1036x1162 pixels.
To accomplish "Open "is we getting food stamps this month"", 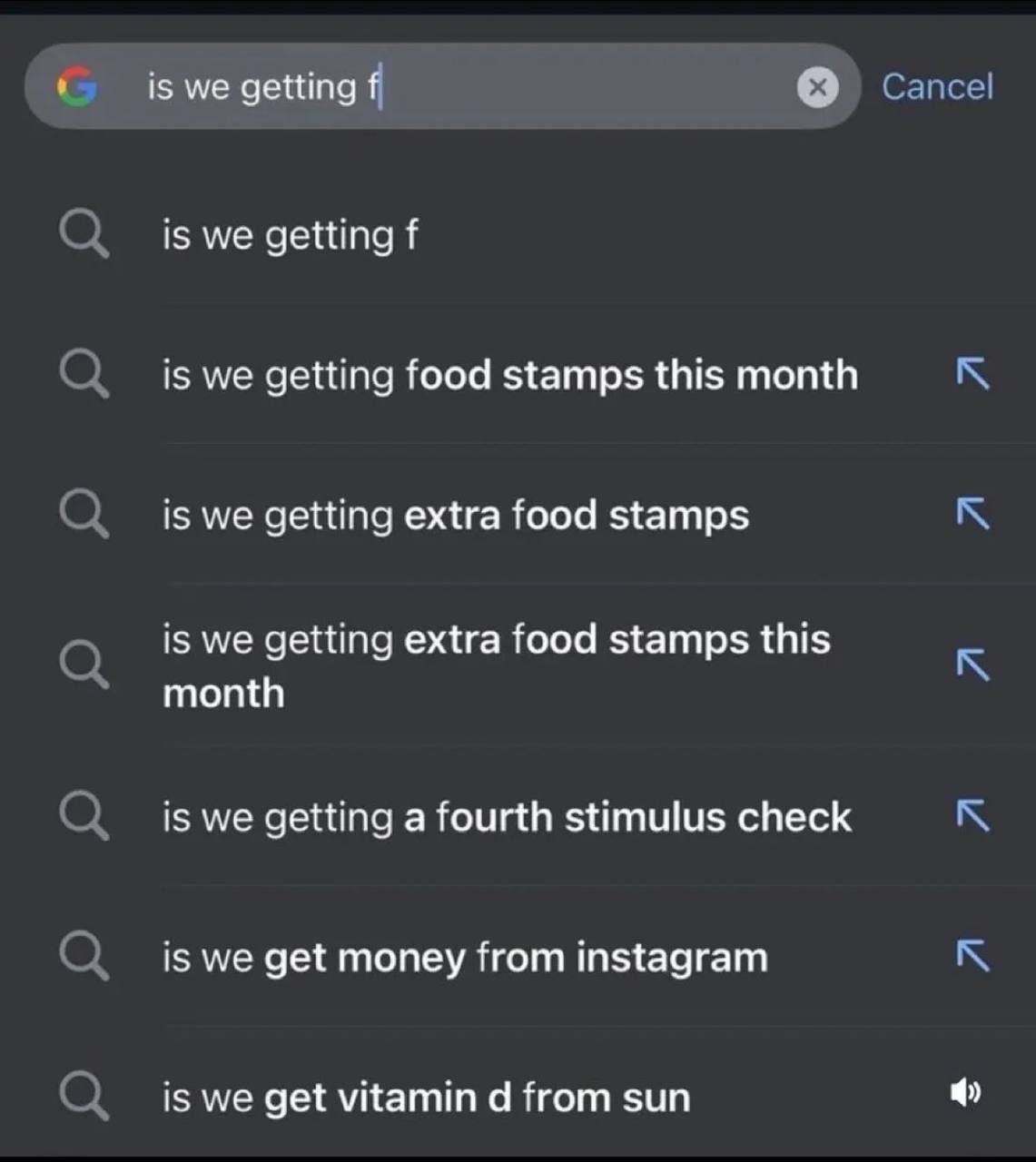I will pos(509,374).
